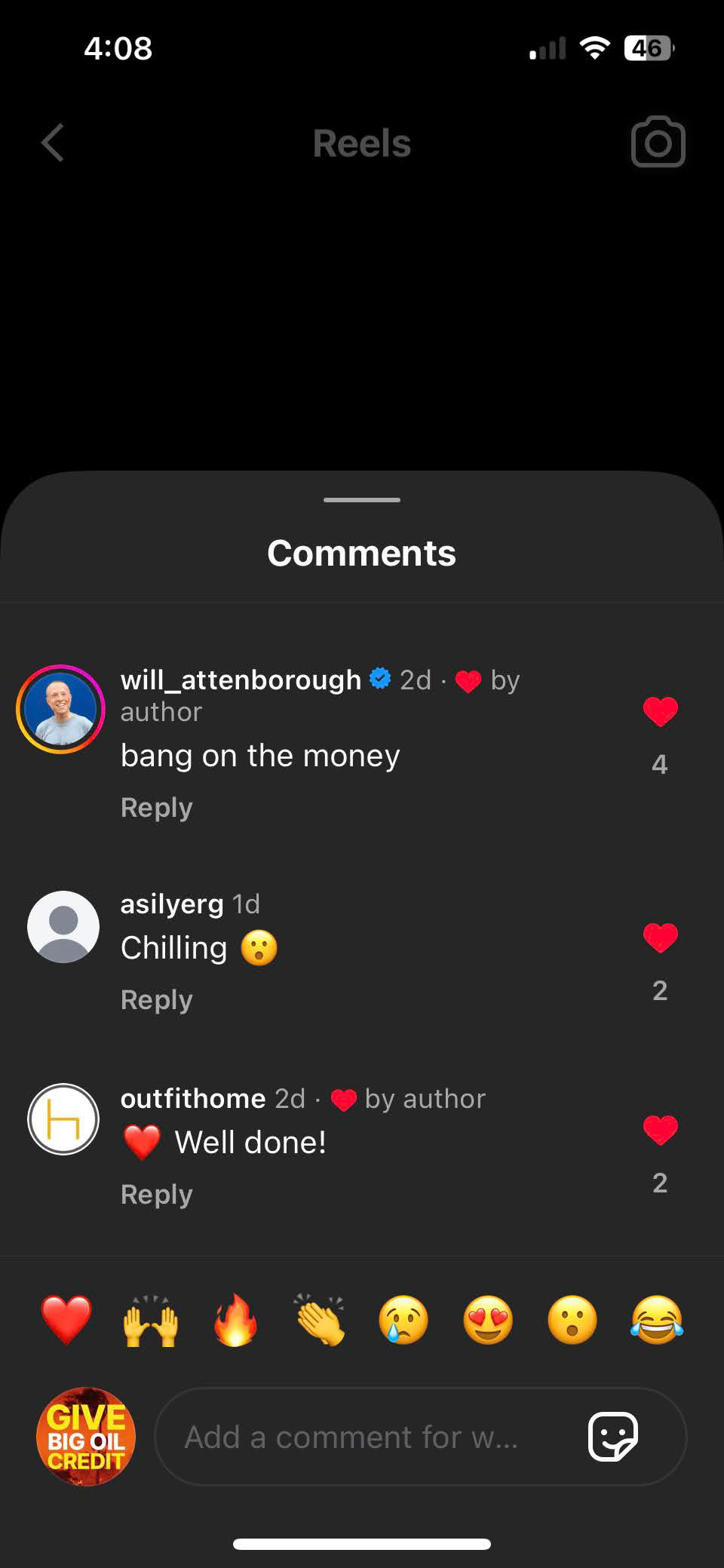724x1568 pixels.
Task: Reply to asilyerg's "Chilling" comment
Action: [x=156, y=1000]
